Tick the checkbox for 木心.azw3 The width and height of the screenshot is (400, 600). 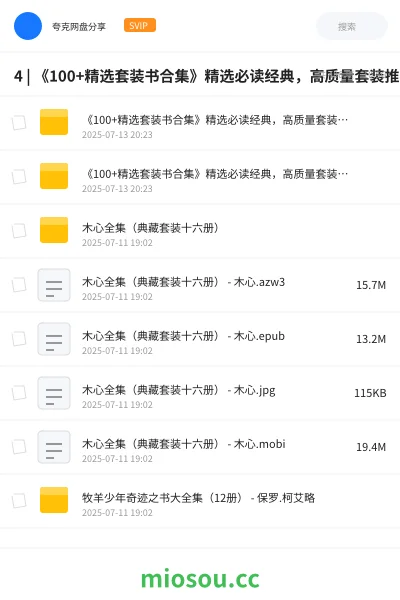pos(19,285)
